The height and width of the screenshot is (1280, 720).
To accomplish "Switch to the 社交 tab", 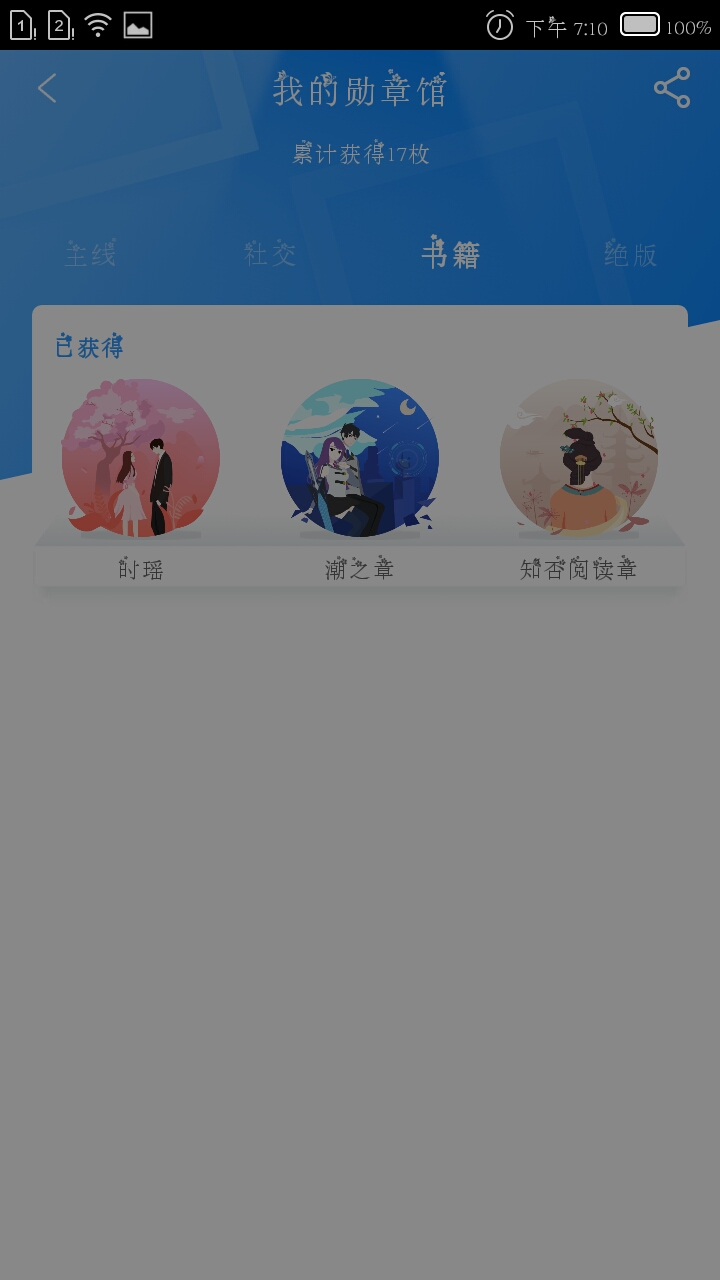I will click(x=270, y=255).
